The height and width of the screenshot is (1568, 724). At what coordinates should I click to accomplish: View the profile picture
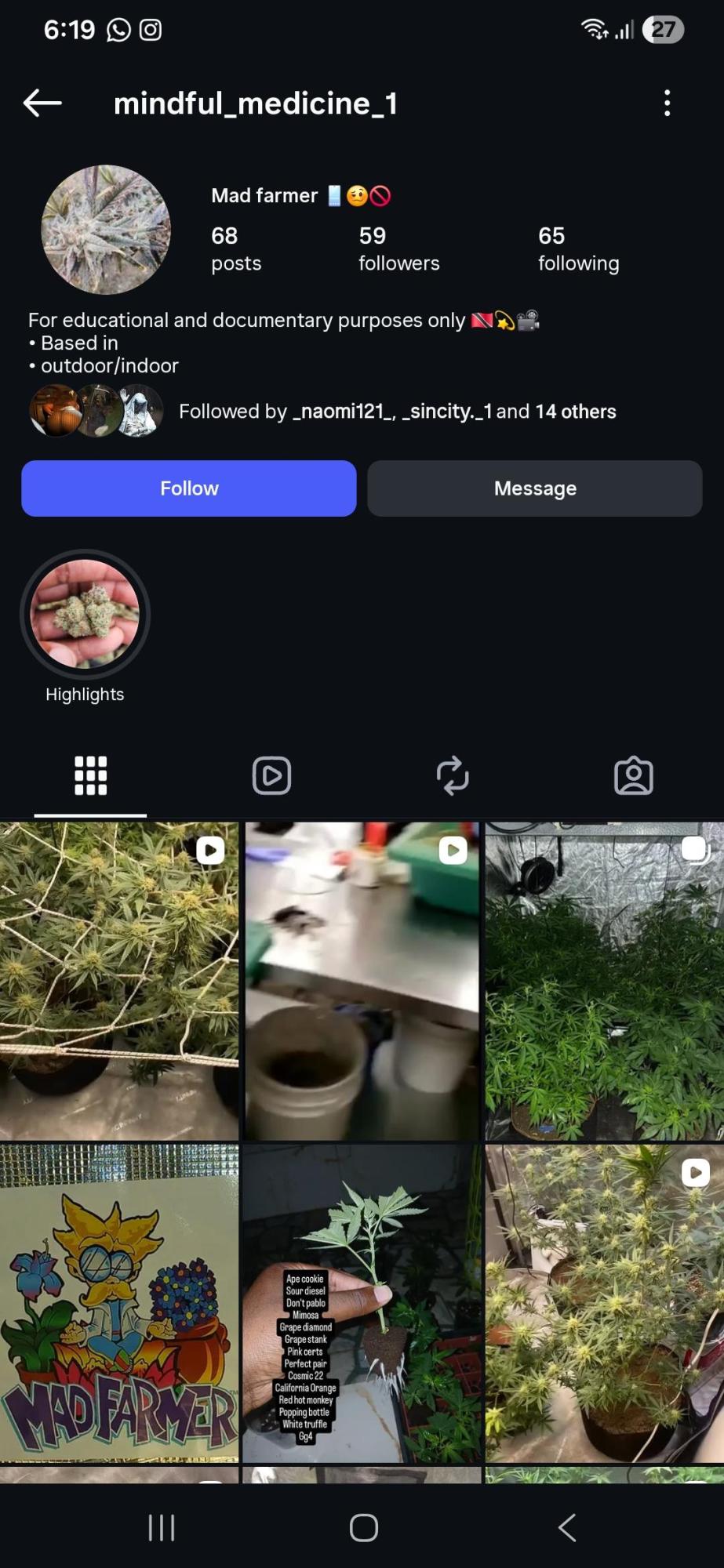[x=106, y=230]
